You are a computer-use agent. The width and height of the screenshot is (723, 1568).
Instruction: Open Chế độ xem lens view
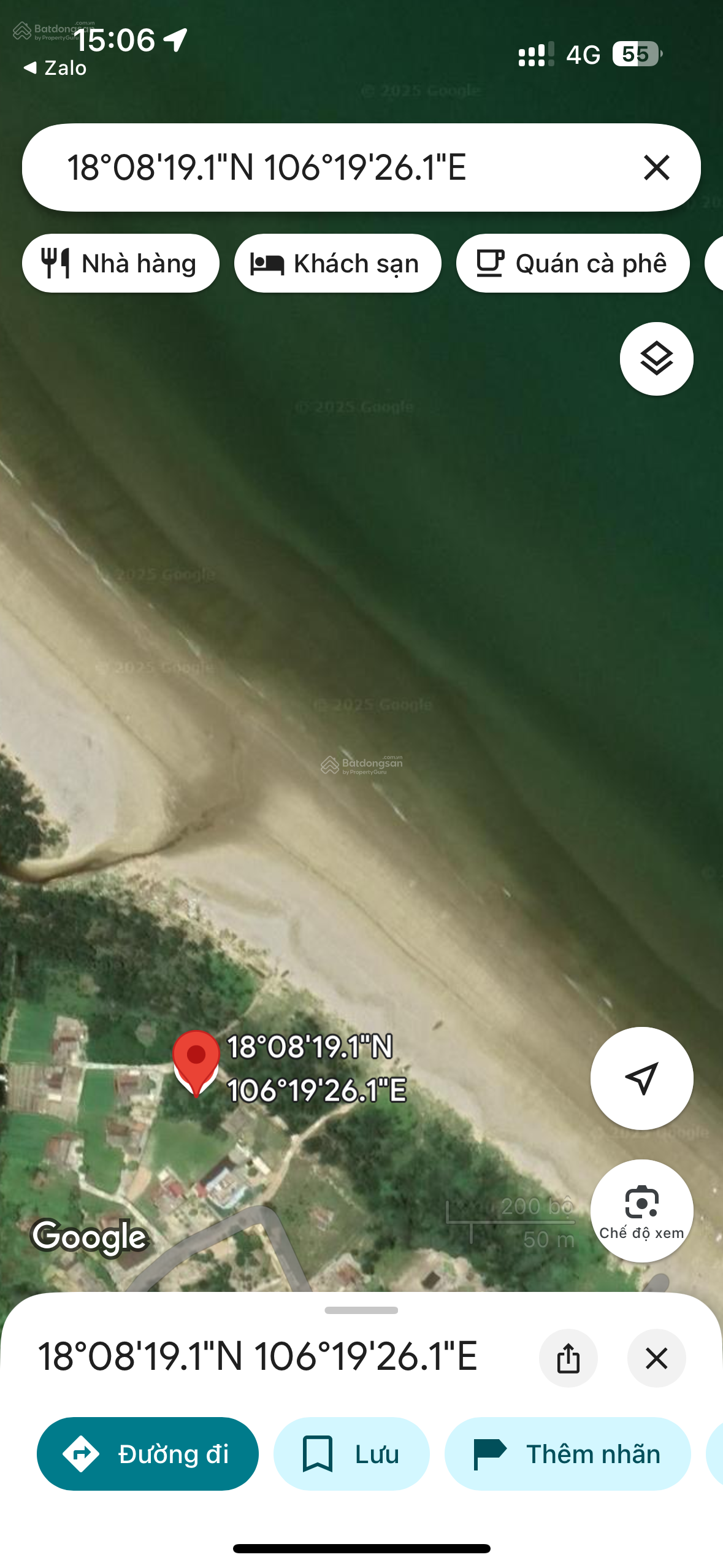(641, 1210)
